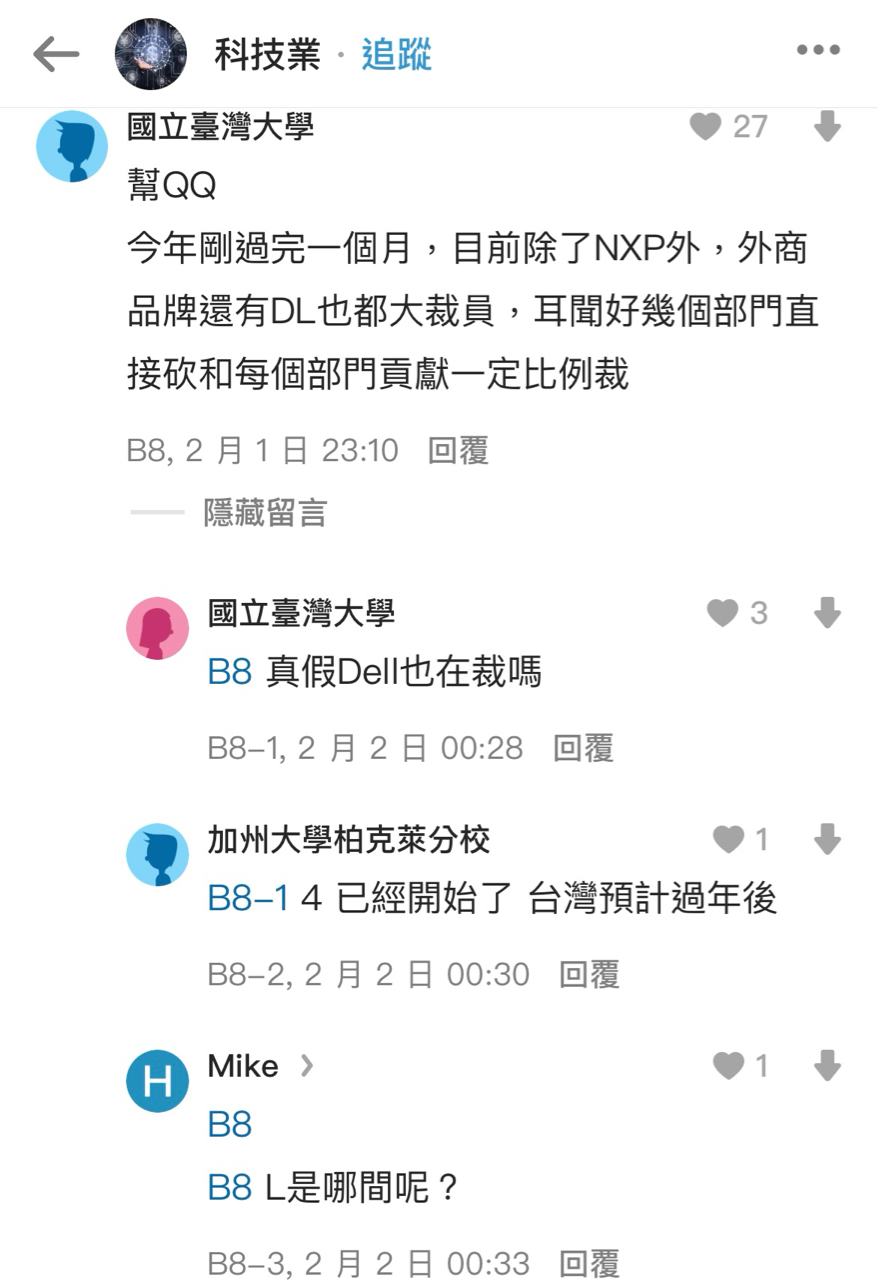The height and width of the screenshot is (1280, 878).
Task: Like the 真假Dell也在裁嗎 comment
Action: 722,613
